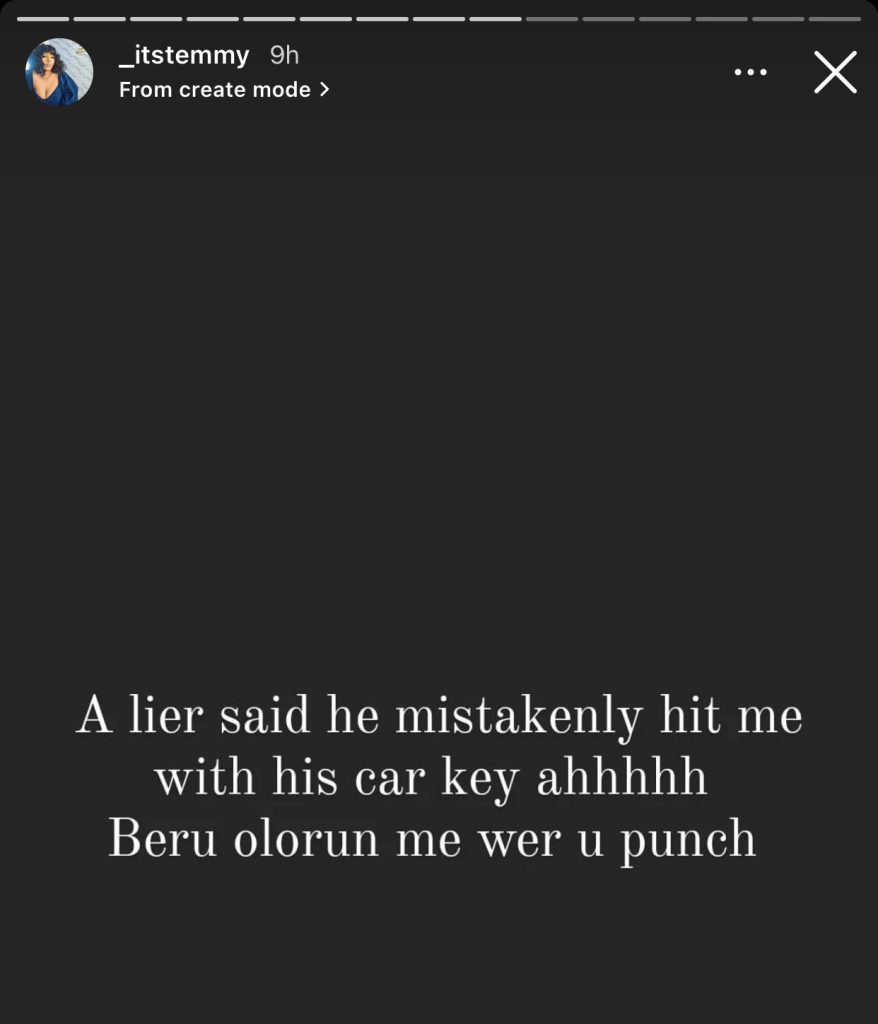Open 'From create mode' link

(x=213, y=89)
